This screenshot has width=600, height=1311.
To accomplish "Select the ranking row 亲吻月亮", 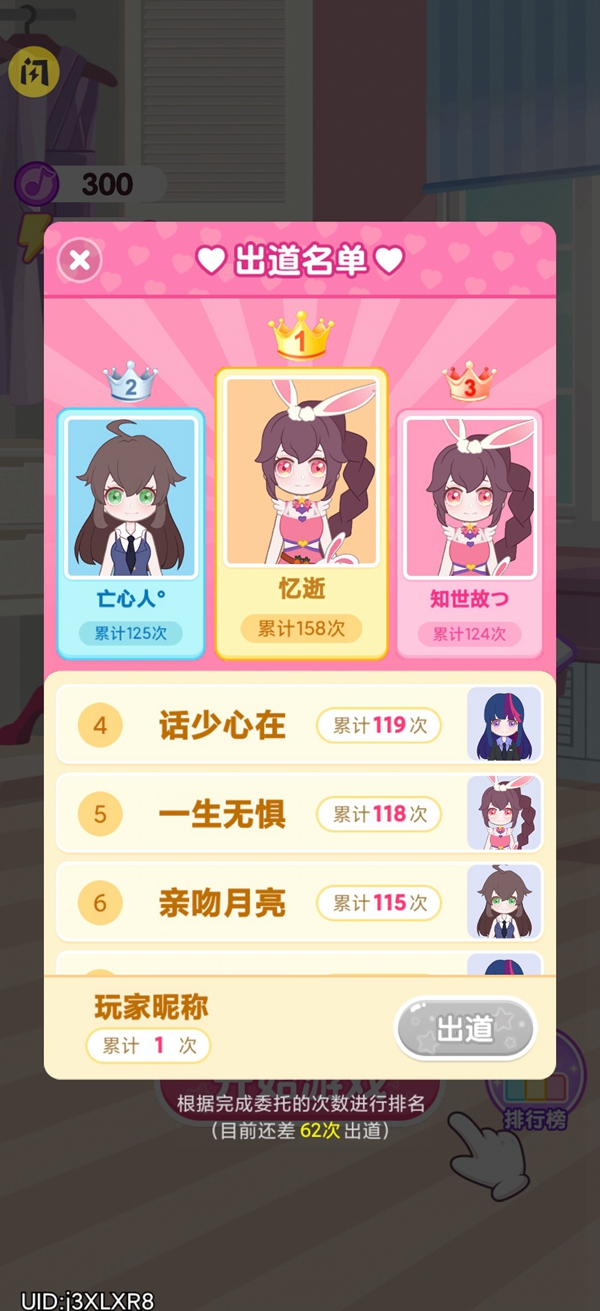I will (300, 903).
